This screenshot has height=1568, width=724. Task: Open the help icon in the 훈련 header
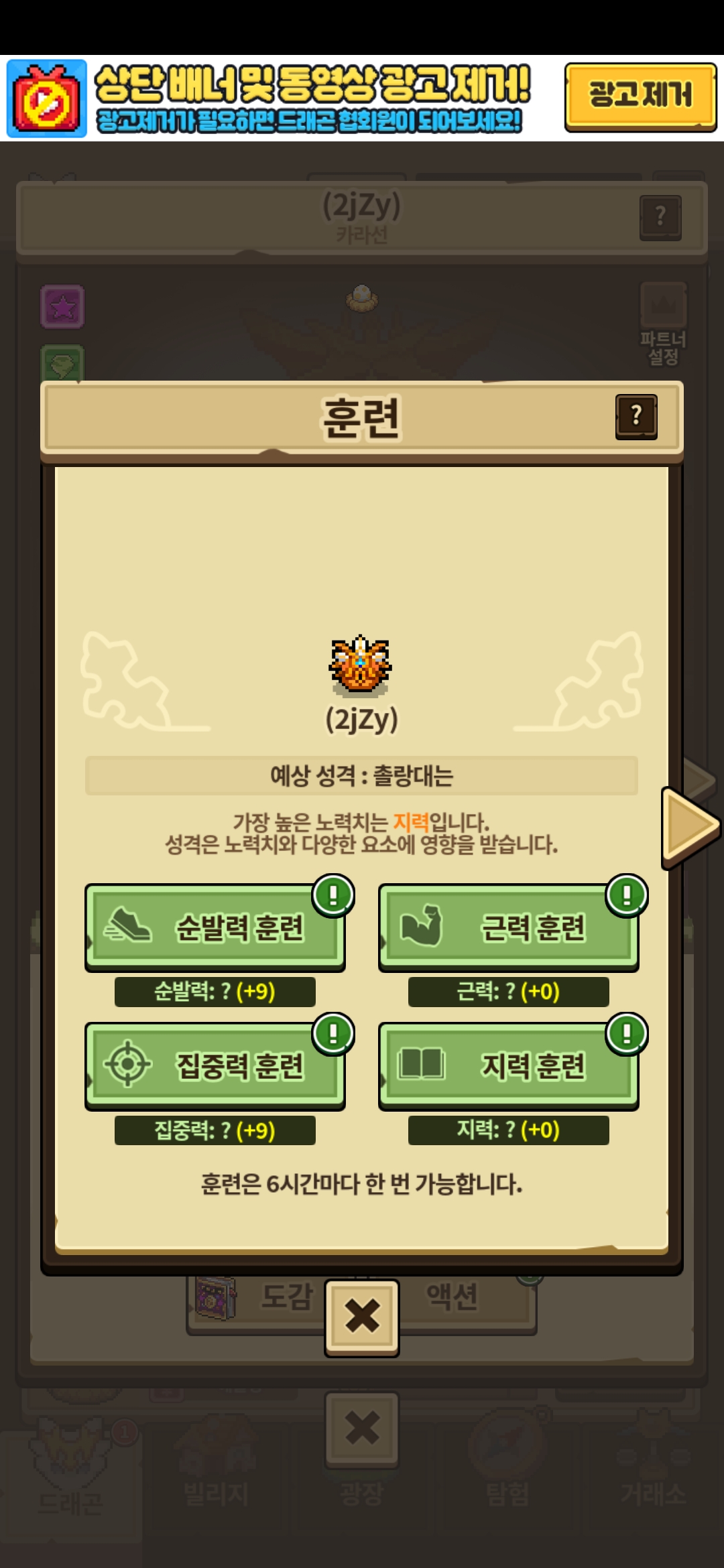coord(636,417)
